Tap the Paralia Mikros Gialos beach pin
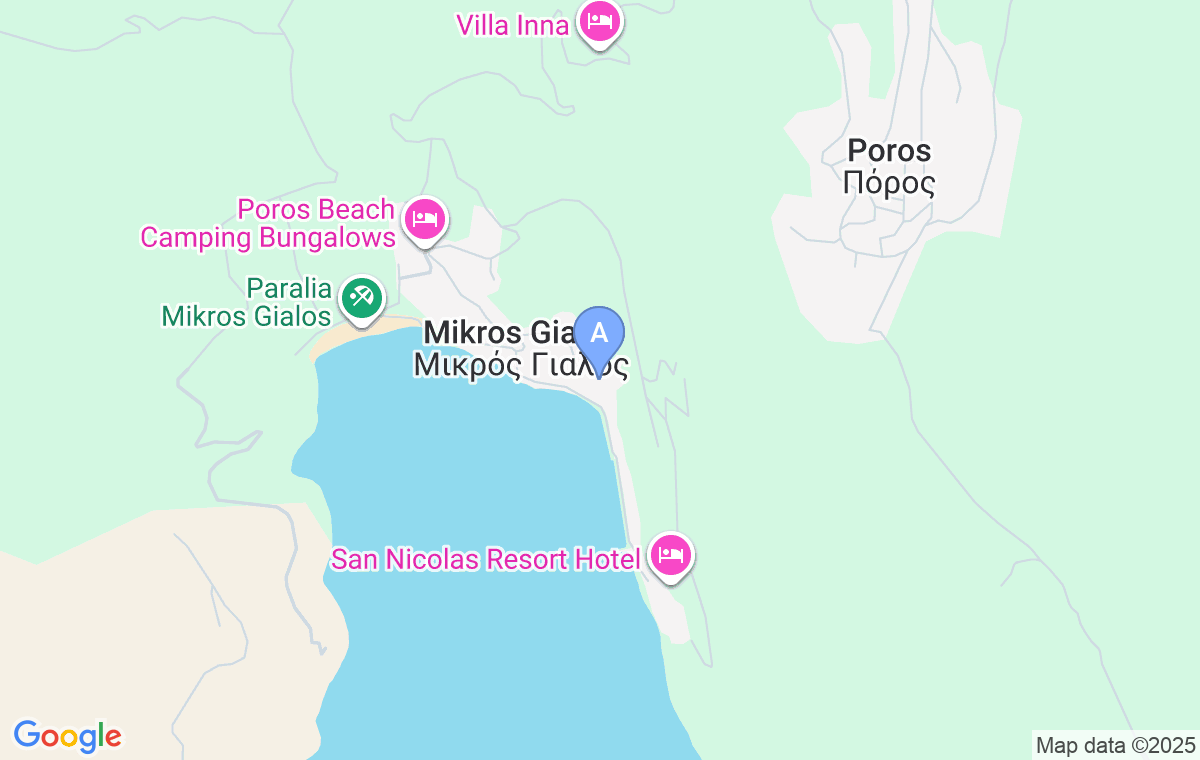This screenshot has height=760, width=1200. pyautogui.click(x=360, y=297)
